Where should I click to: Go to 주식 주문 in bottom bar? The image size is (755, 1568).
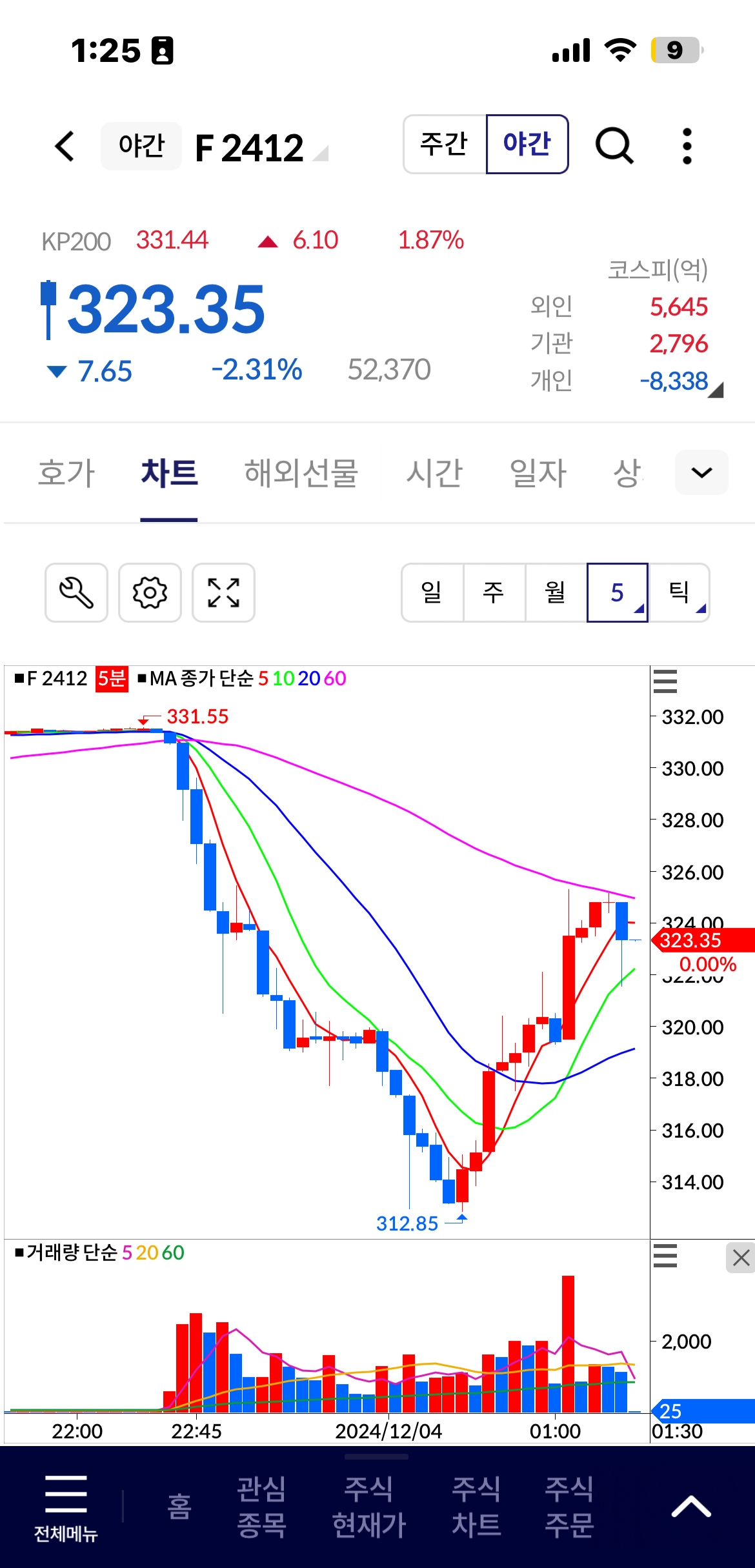click(x=569, y=1507)
